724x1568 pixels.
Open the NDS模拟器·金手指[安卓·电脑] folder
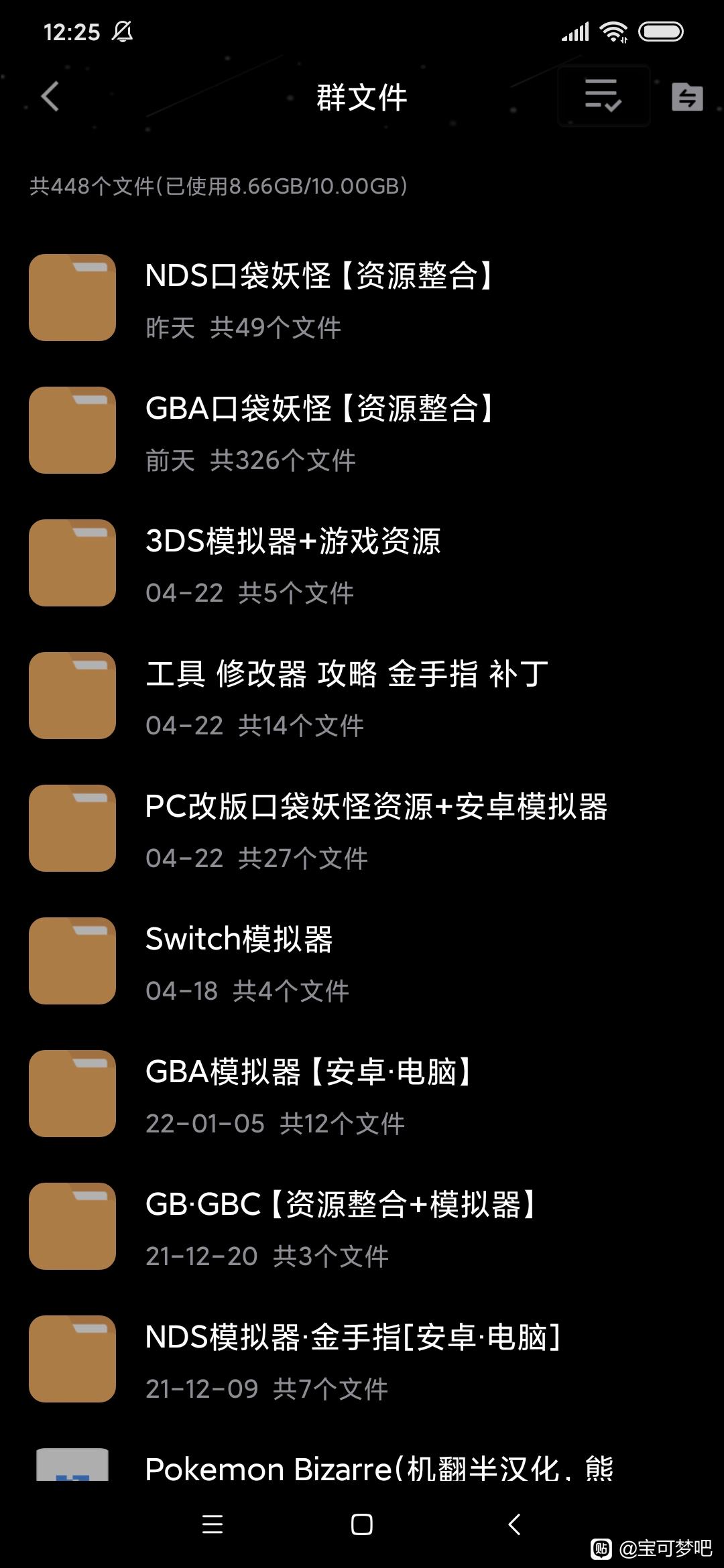tap(362, 1359)
